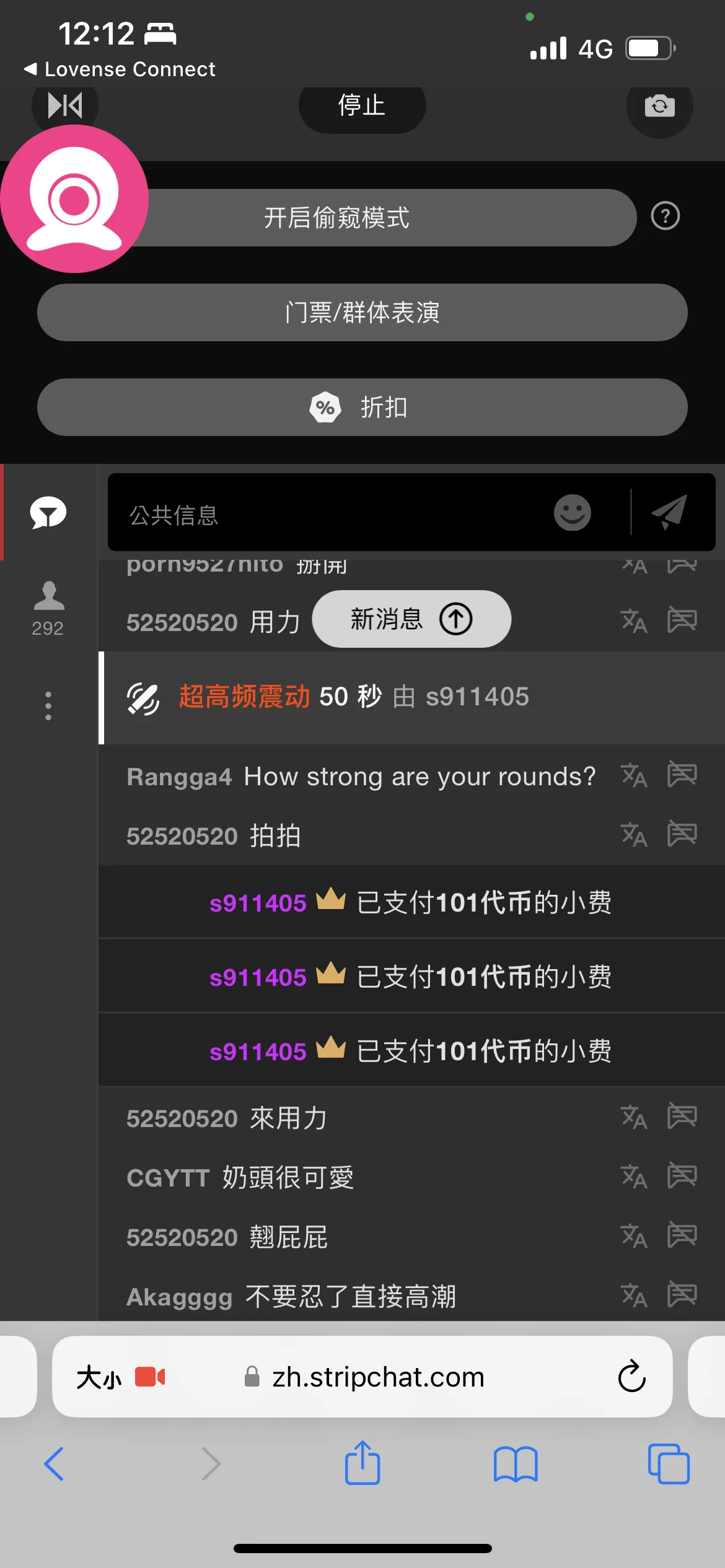
Task: Tap the 停止 stop button
Action: [x=362, y=106]
